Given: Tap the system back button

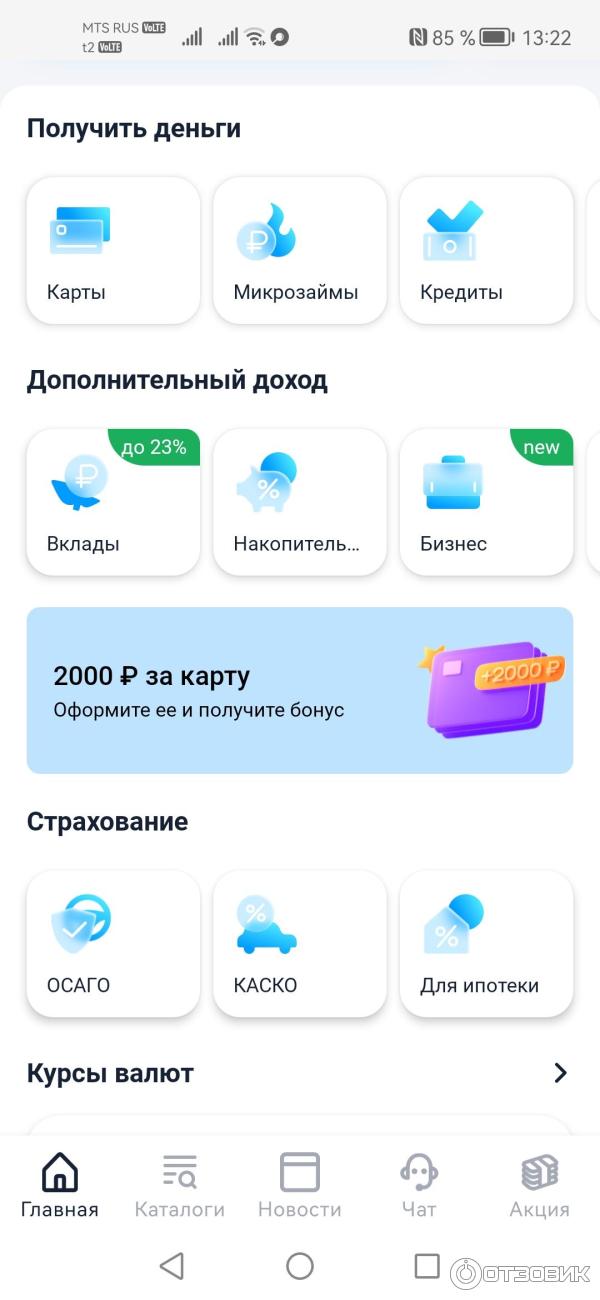Looking at the screenshot, I should click(x=172, y=1266).
